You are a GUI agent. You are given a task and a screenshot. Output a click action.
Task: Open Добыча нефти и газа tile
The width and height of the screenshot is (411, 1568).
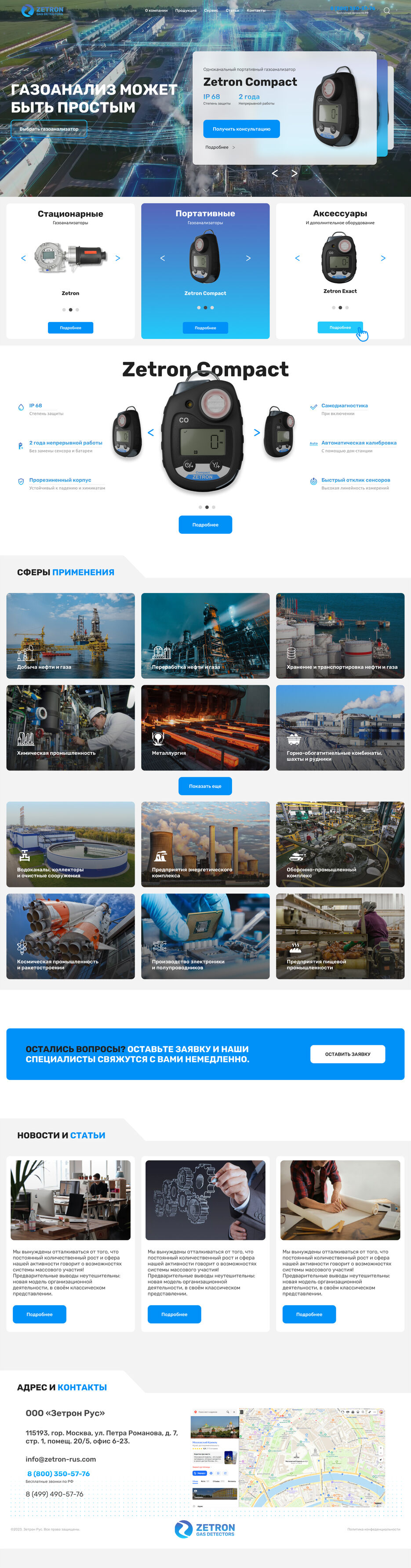tap(71, 635)
